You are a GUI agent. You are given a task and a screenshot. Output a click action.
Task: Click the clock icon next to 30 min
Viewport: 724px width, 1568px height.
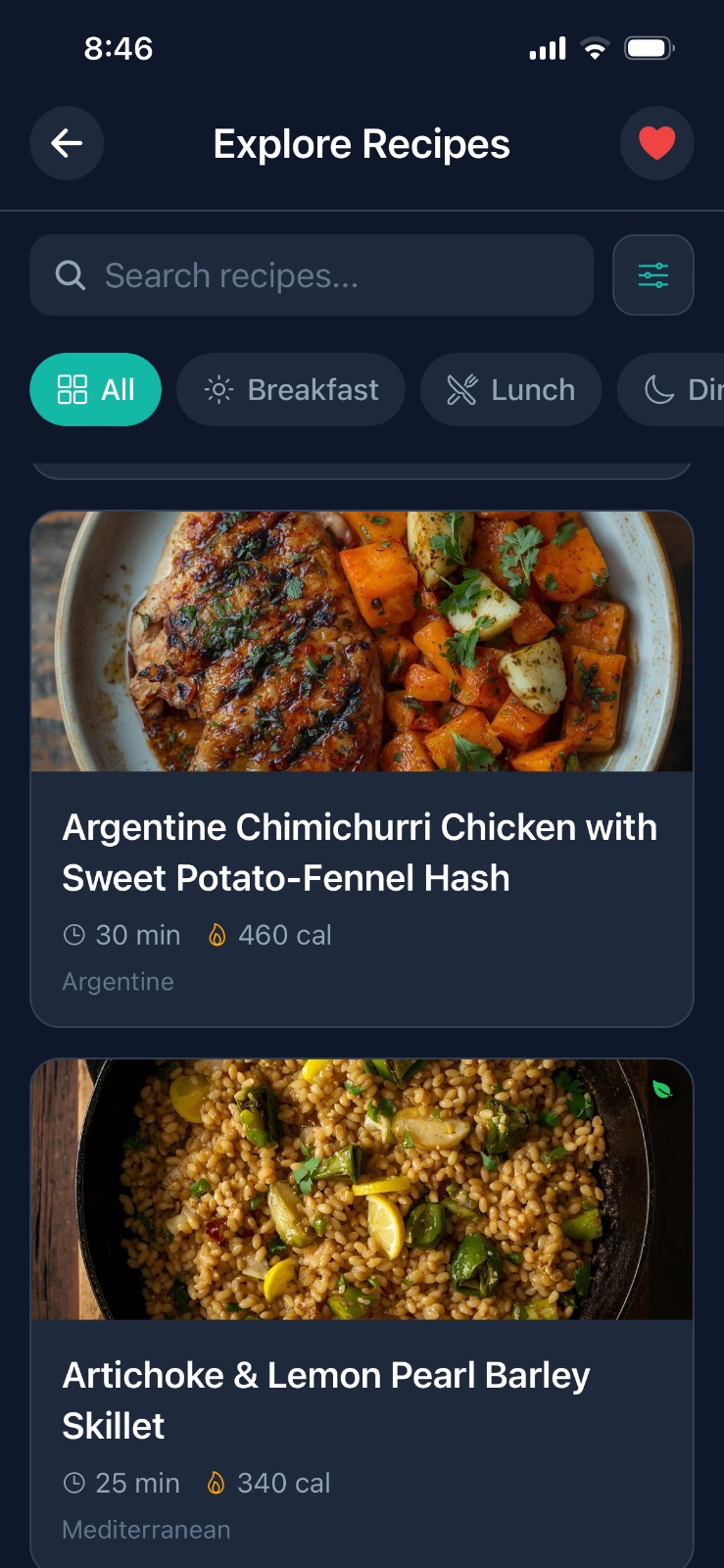(x=73, y=934)
